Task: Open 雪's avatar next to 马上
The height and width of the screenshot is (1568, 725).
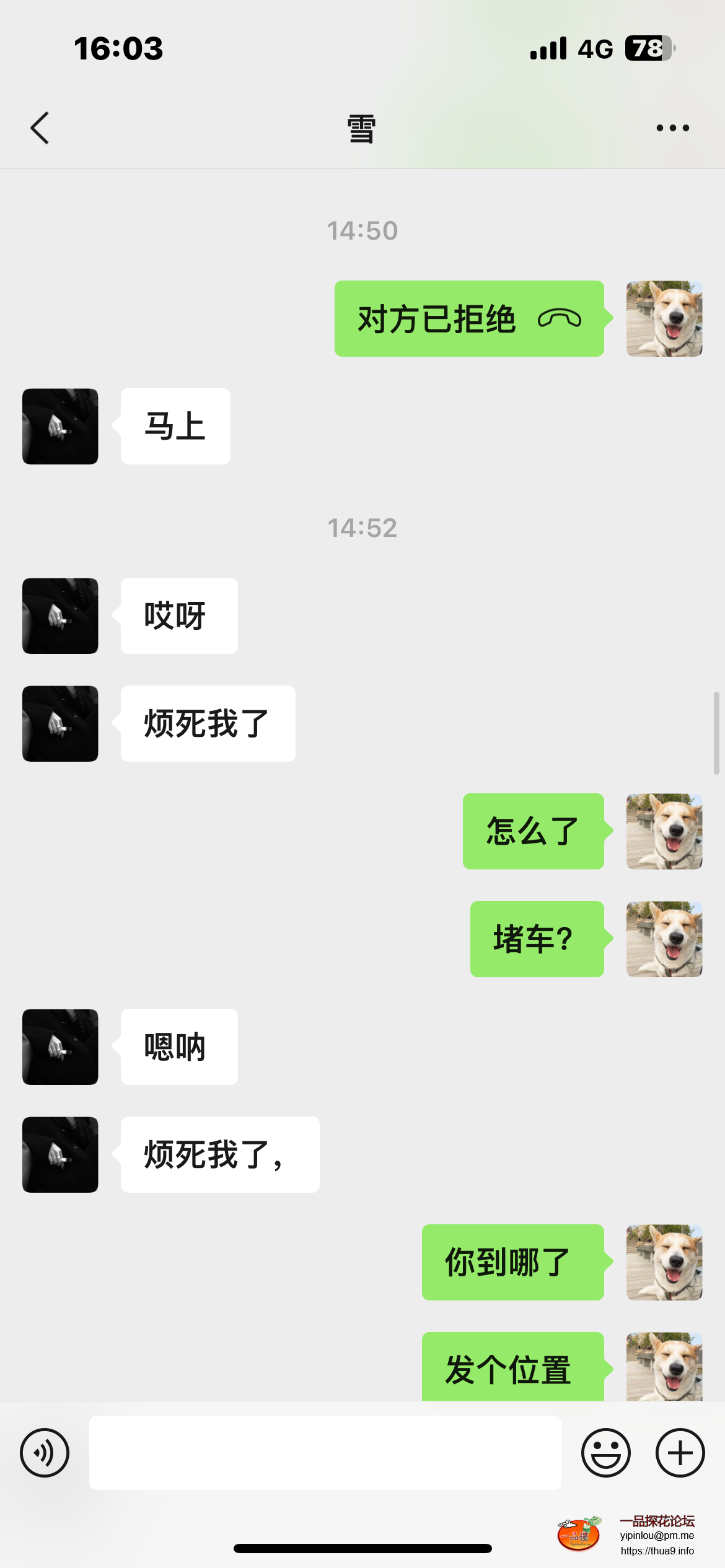Action: pyautogui.click(x=60, y=427)
